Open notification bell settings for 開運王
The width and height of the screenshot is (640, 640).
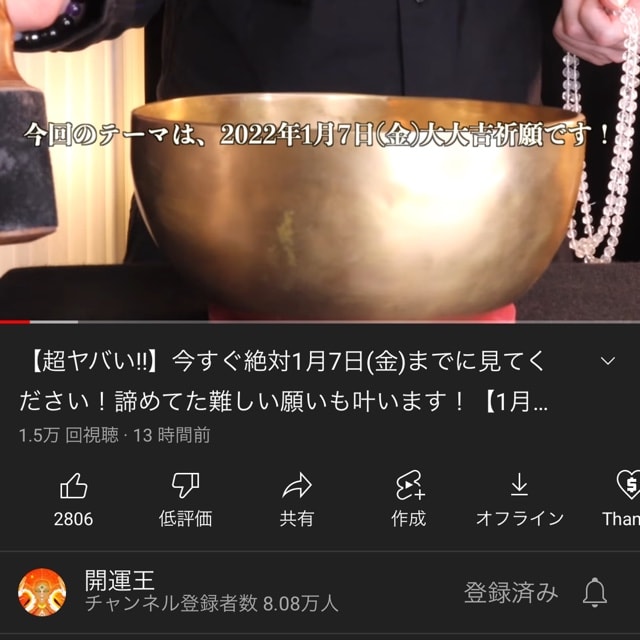click(x=595, y=592)
